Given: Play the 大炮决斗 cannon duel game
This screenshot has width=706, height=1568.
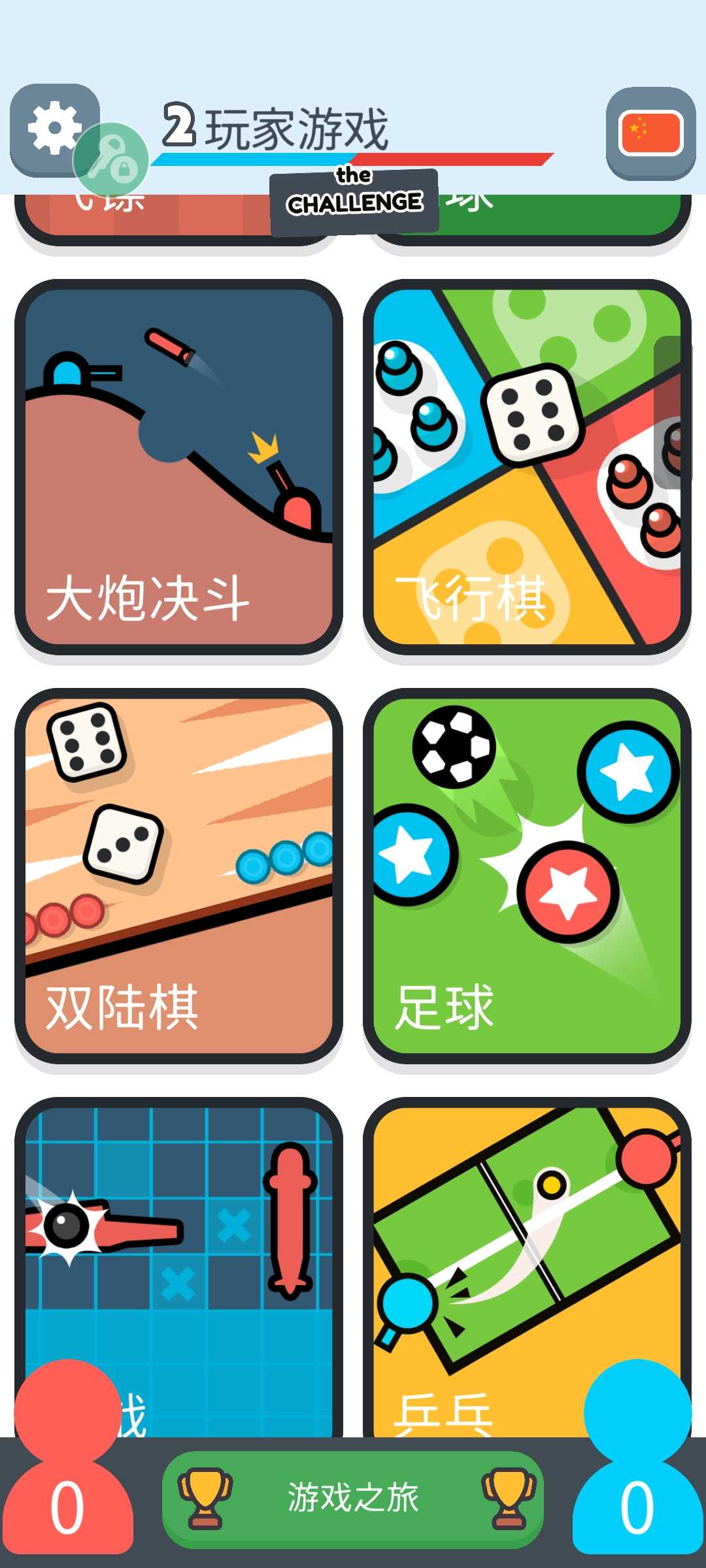Looking at the screenshot, I should tap(178, 466).
